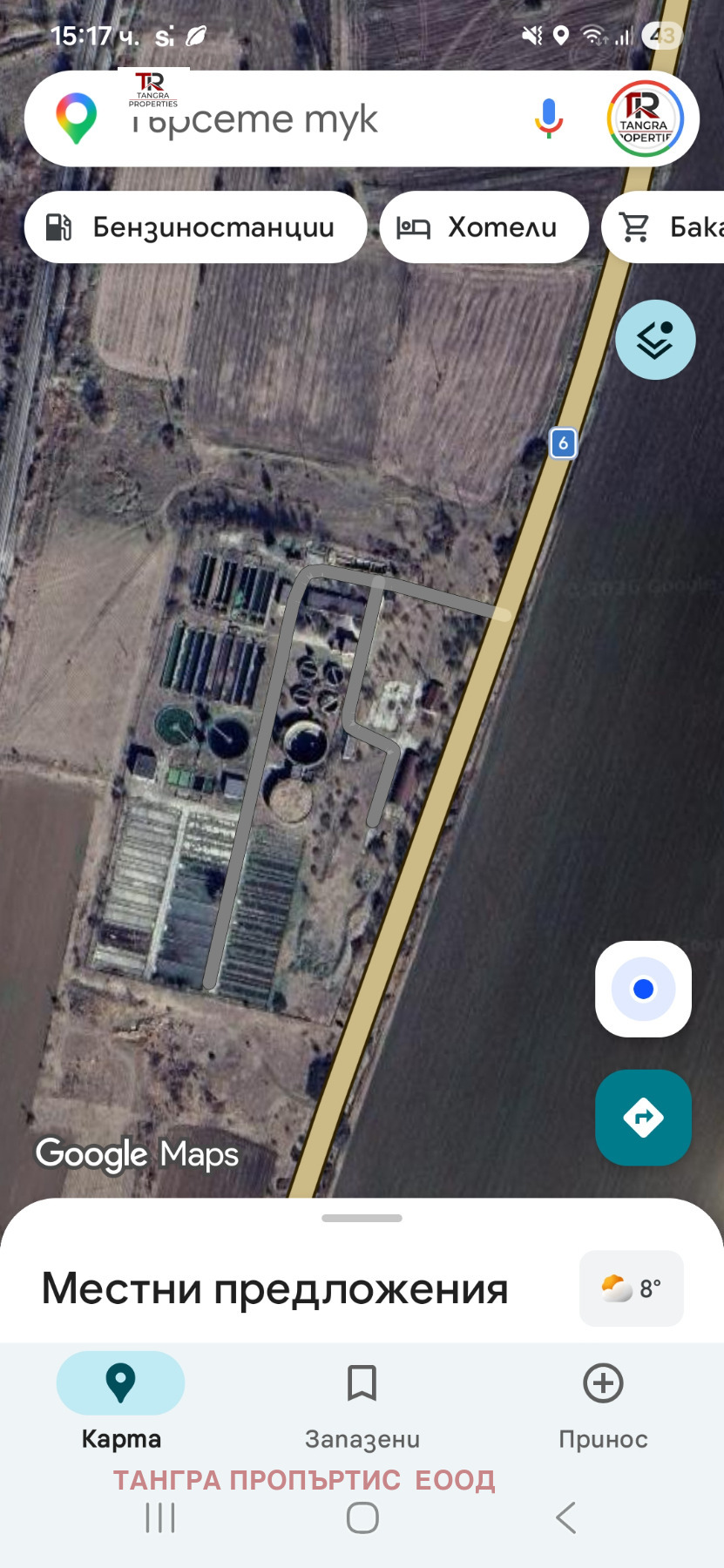This screenshot has height=1568, width=724.
Task: Center map on my current location
Action: (643, 989)
